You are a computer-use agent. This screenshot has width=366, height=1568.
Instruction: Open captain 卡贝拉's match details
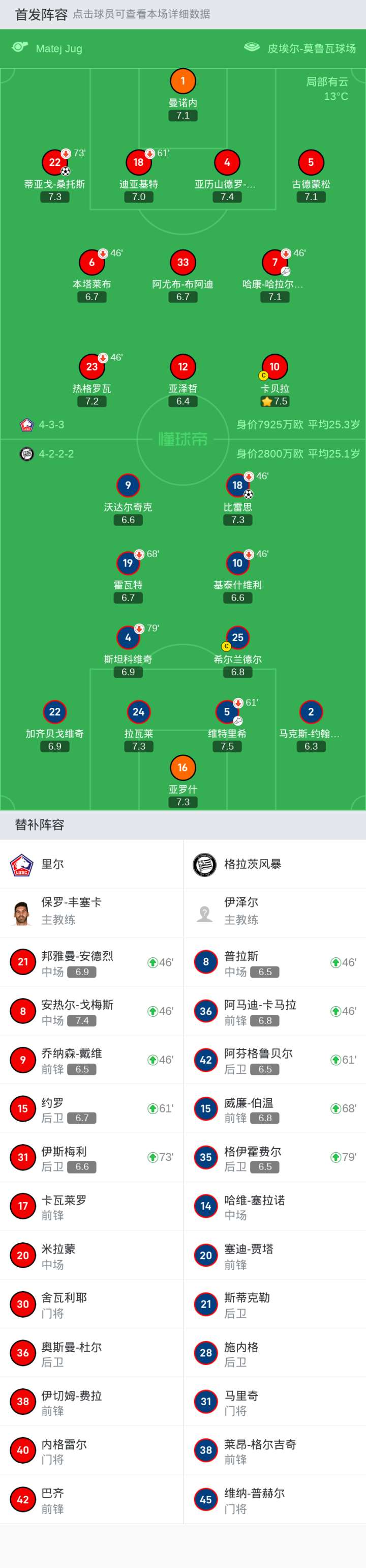274,367
